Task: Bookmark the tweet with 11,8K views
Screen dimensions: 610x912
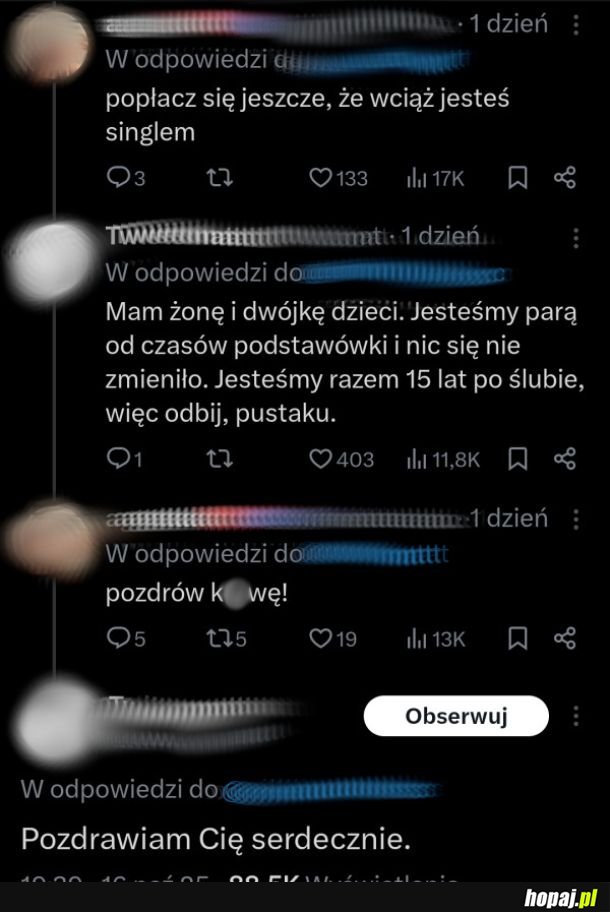Action: 517,459
